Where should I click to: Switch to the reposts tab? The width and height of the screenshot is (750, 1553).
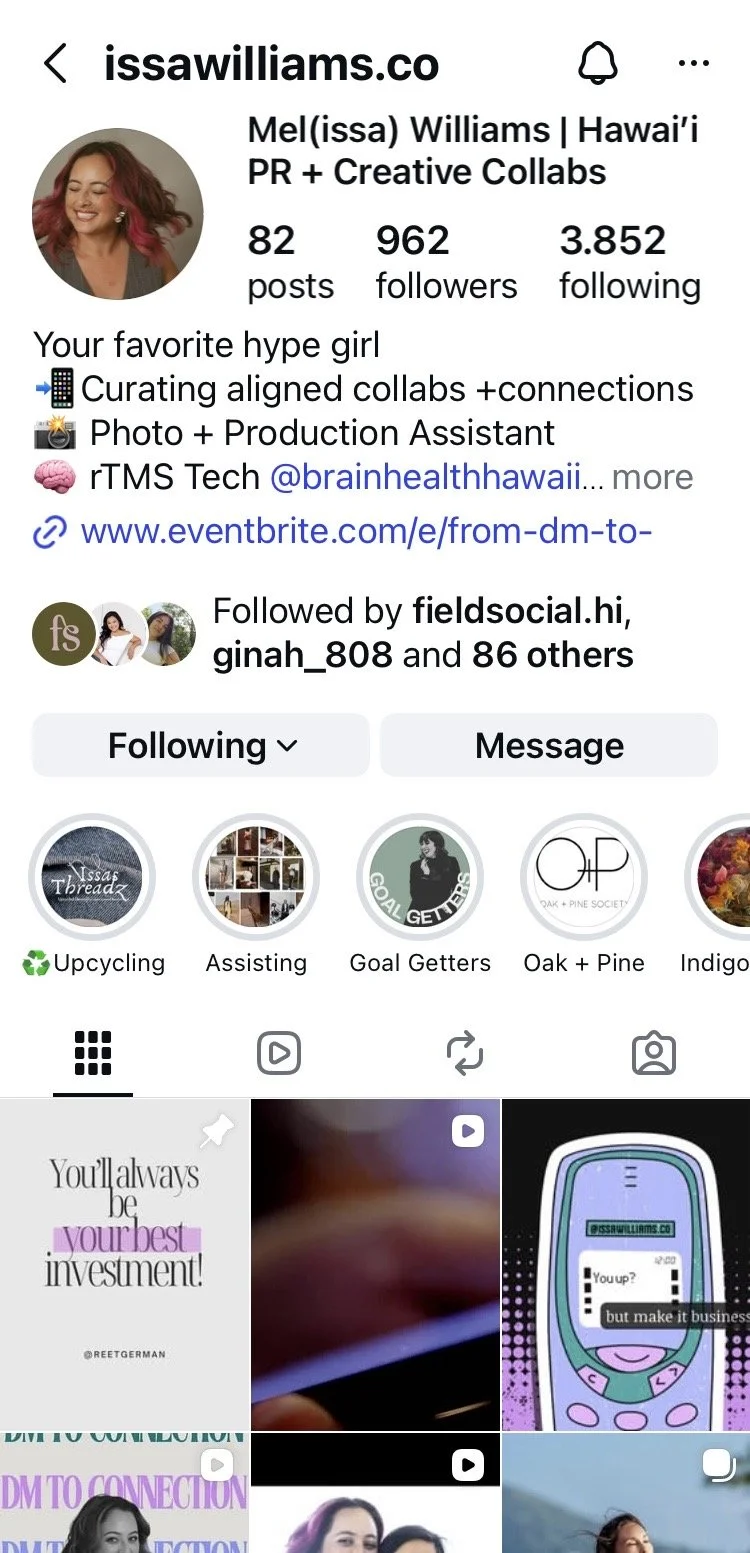[465, 1053]
